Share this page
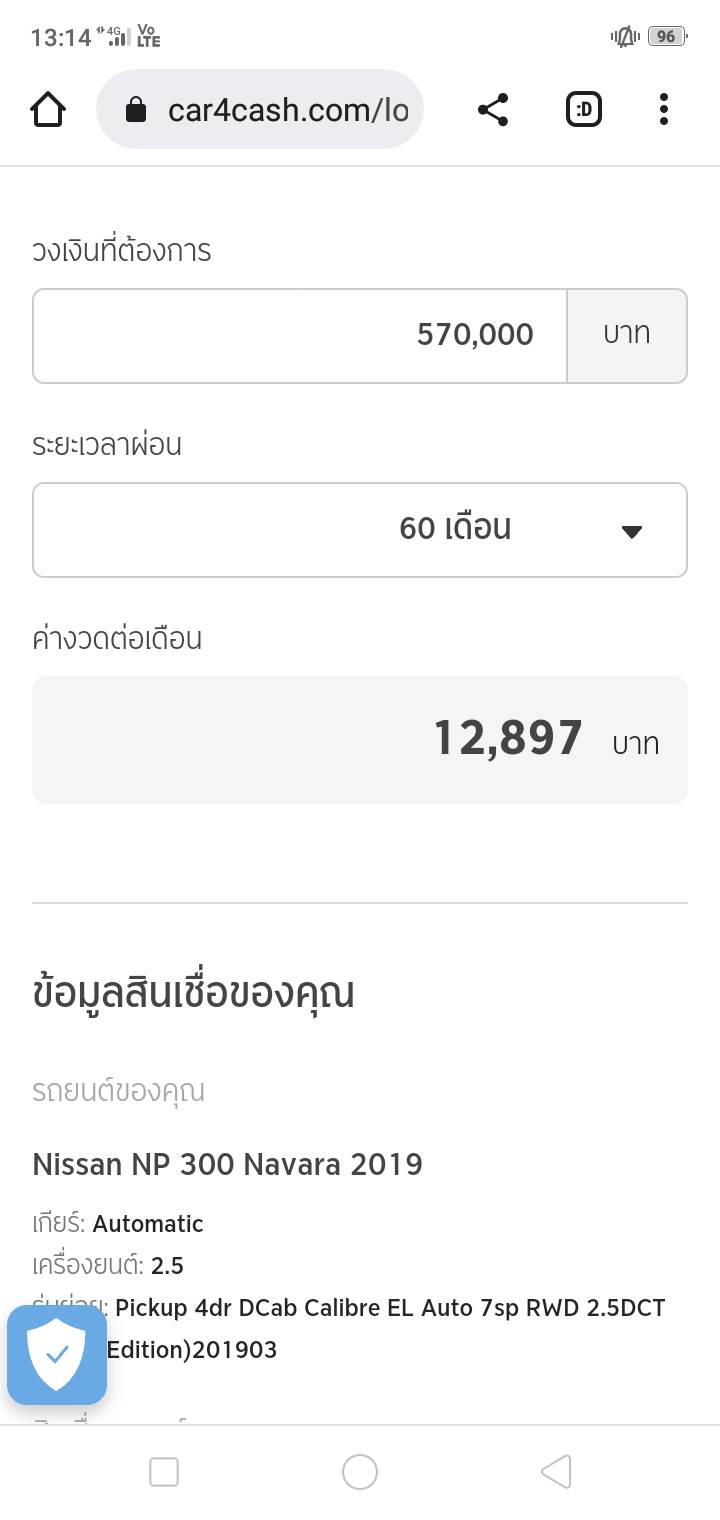Image resolution: width=720 pixels, height=1520 pixels. tap(493, 109)
